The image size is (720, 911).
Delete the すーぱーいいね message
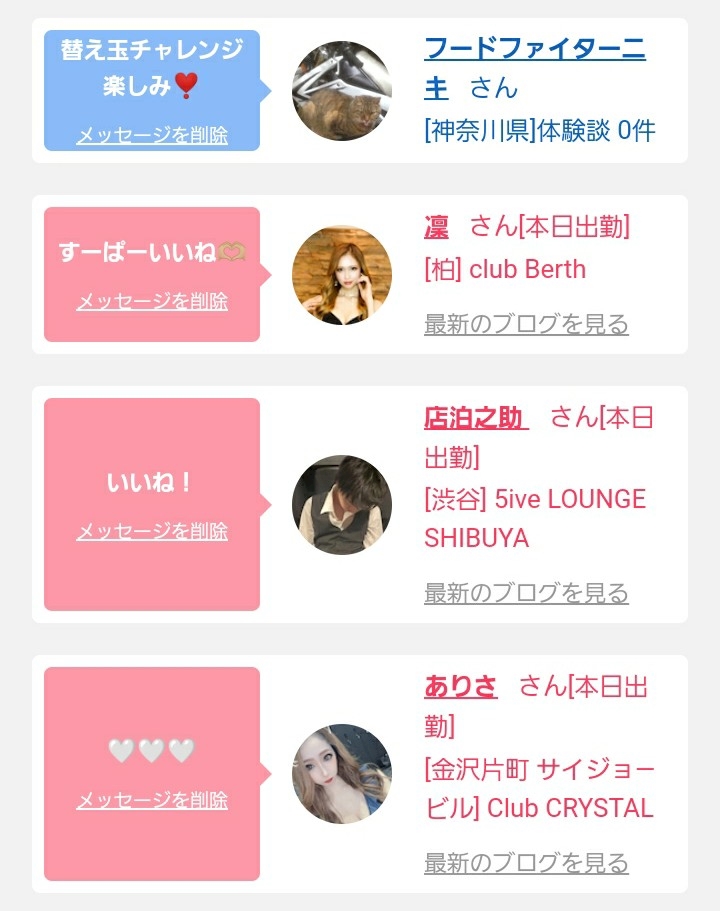152,301
